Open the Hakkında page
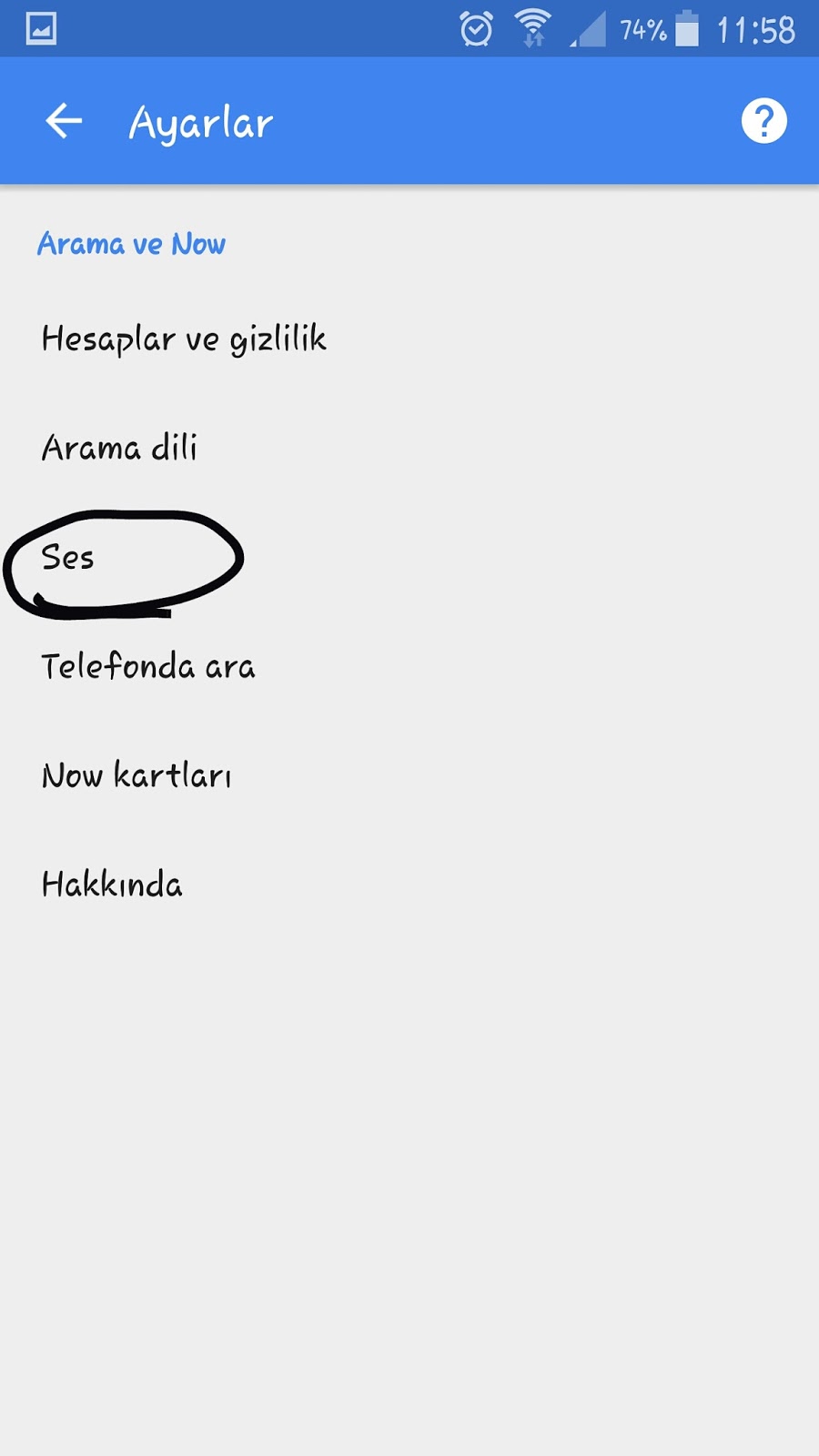Screen dimensions: 819x1456 point(112,885)
